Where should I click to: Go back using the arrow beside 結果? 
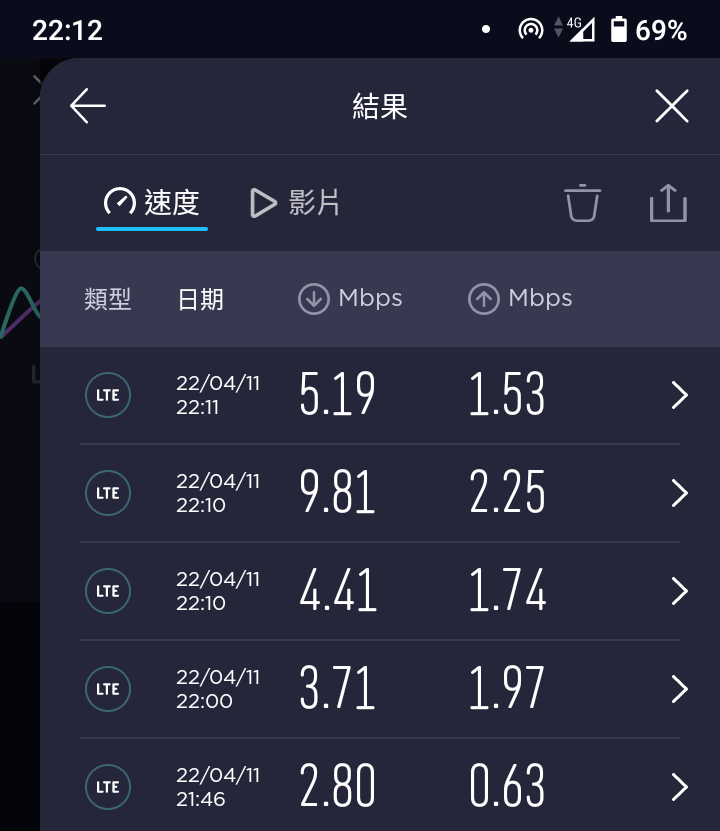click(88, 106)
